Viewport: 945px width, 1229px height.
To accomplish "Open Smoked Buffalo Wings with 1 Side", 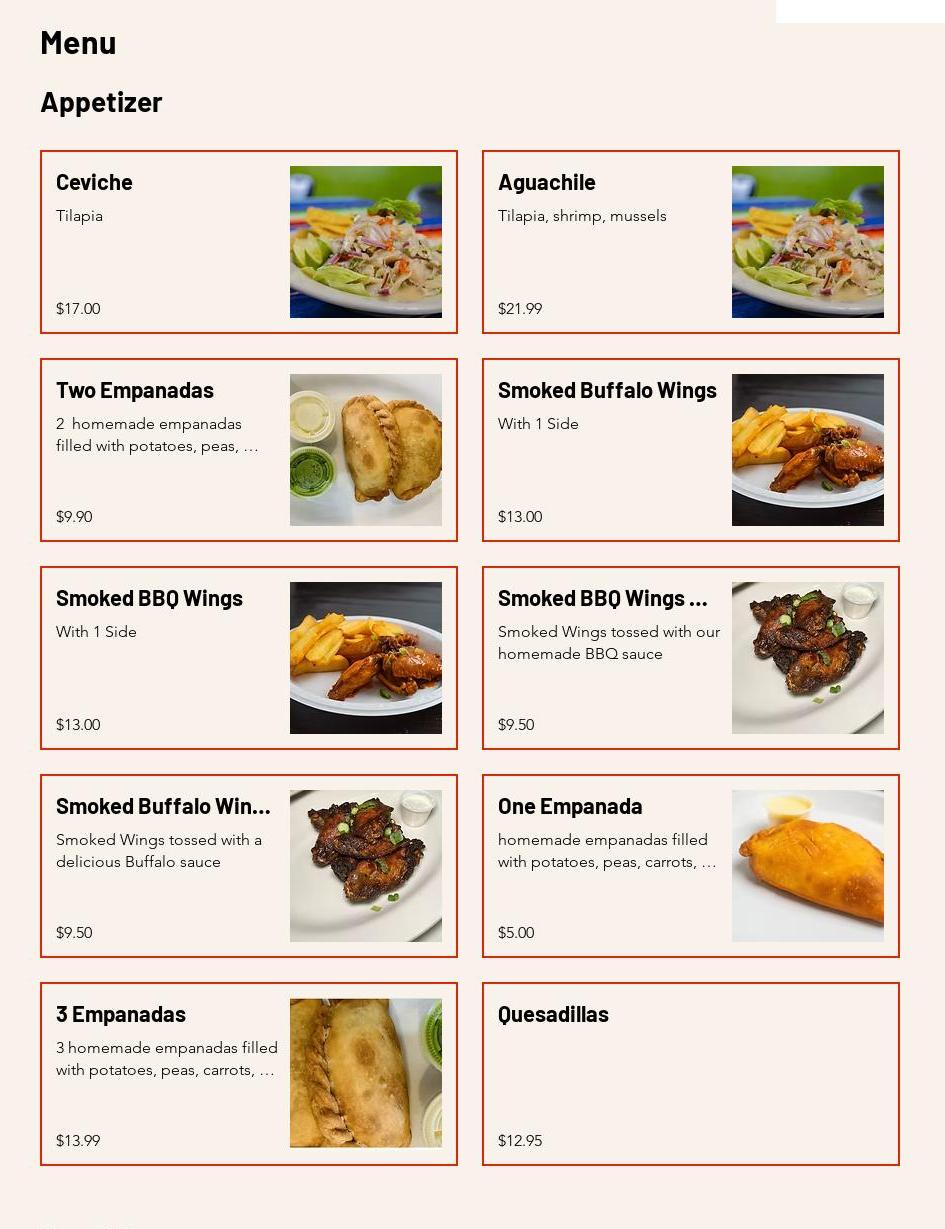I will click(690, 450).
